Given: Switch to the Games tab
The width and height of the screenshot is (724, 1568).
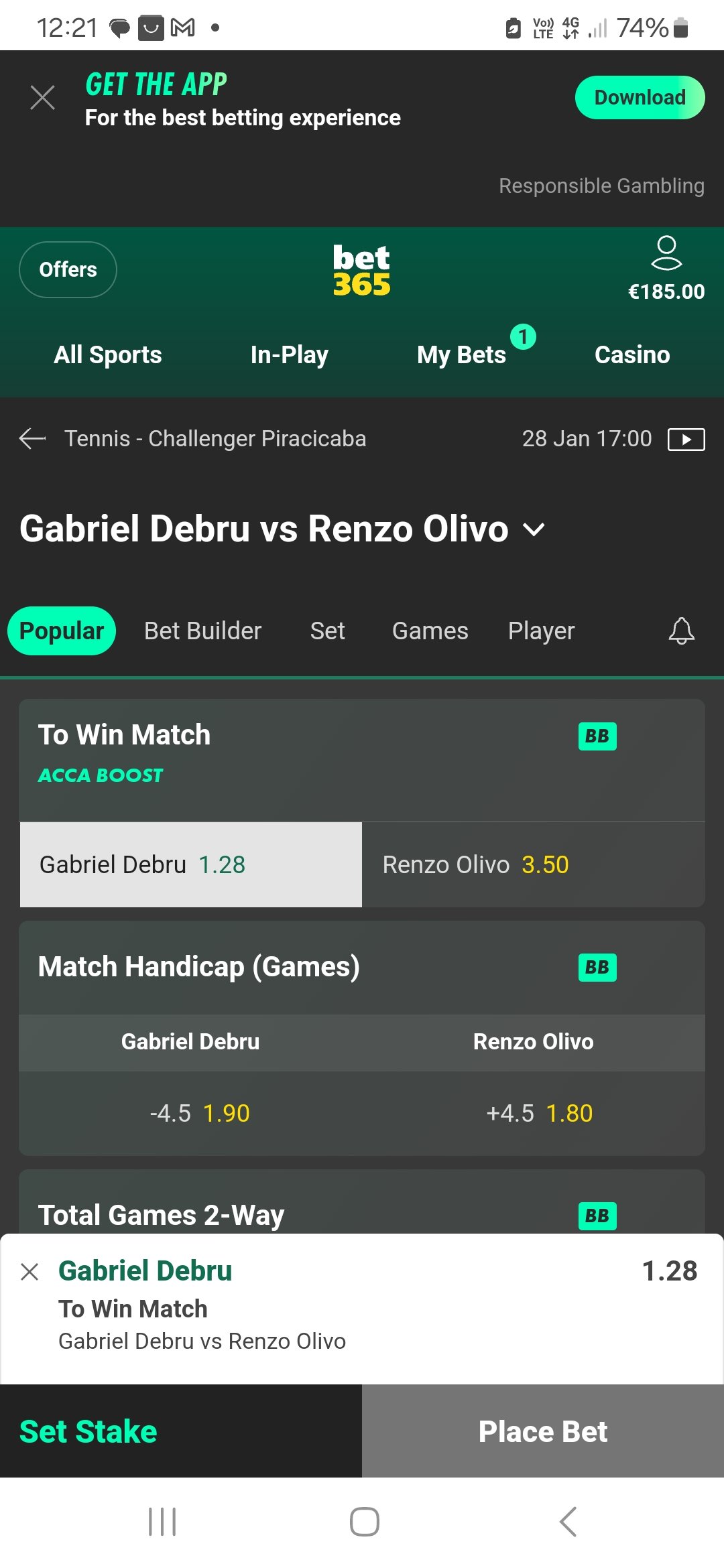Looking at the screenshot, I should tap(430, 631).
